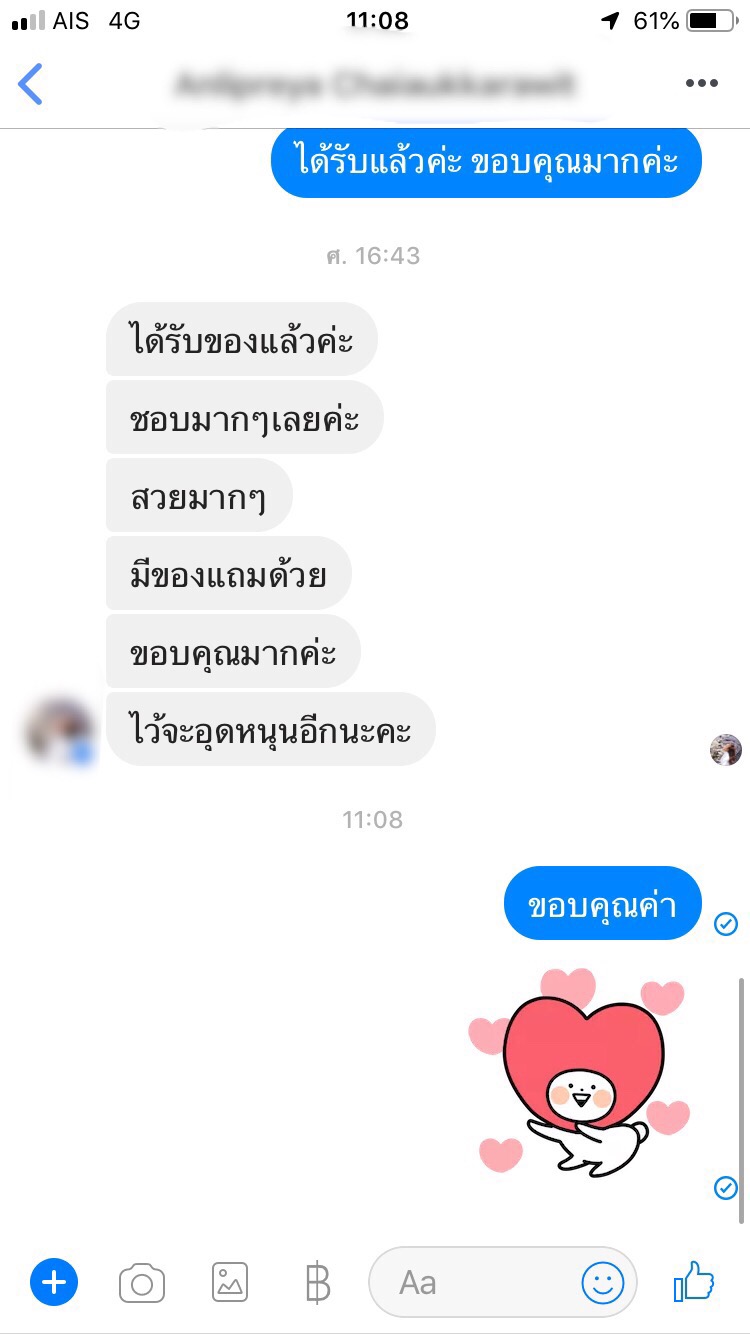Open the camera to take a photo
This screenshot has width=750, height=1334.
pyautogui.click(x=142, y=1283)
